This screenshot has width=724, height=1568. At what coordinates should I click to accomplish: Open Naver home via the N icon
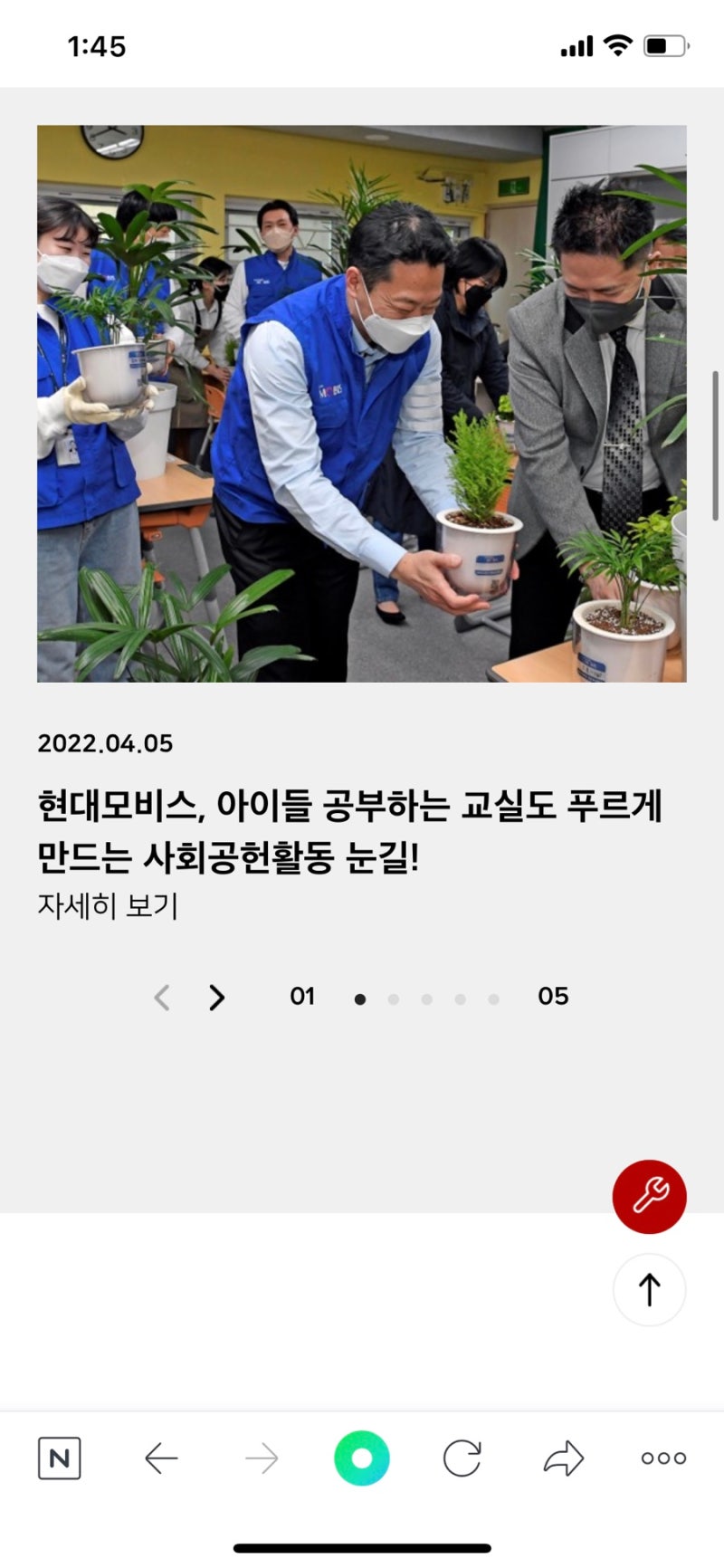click(60, 1458)
